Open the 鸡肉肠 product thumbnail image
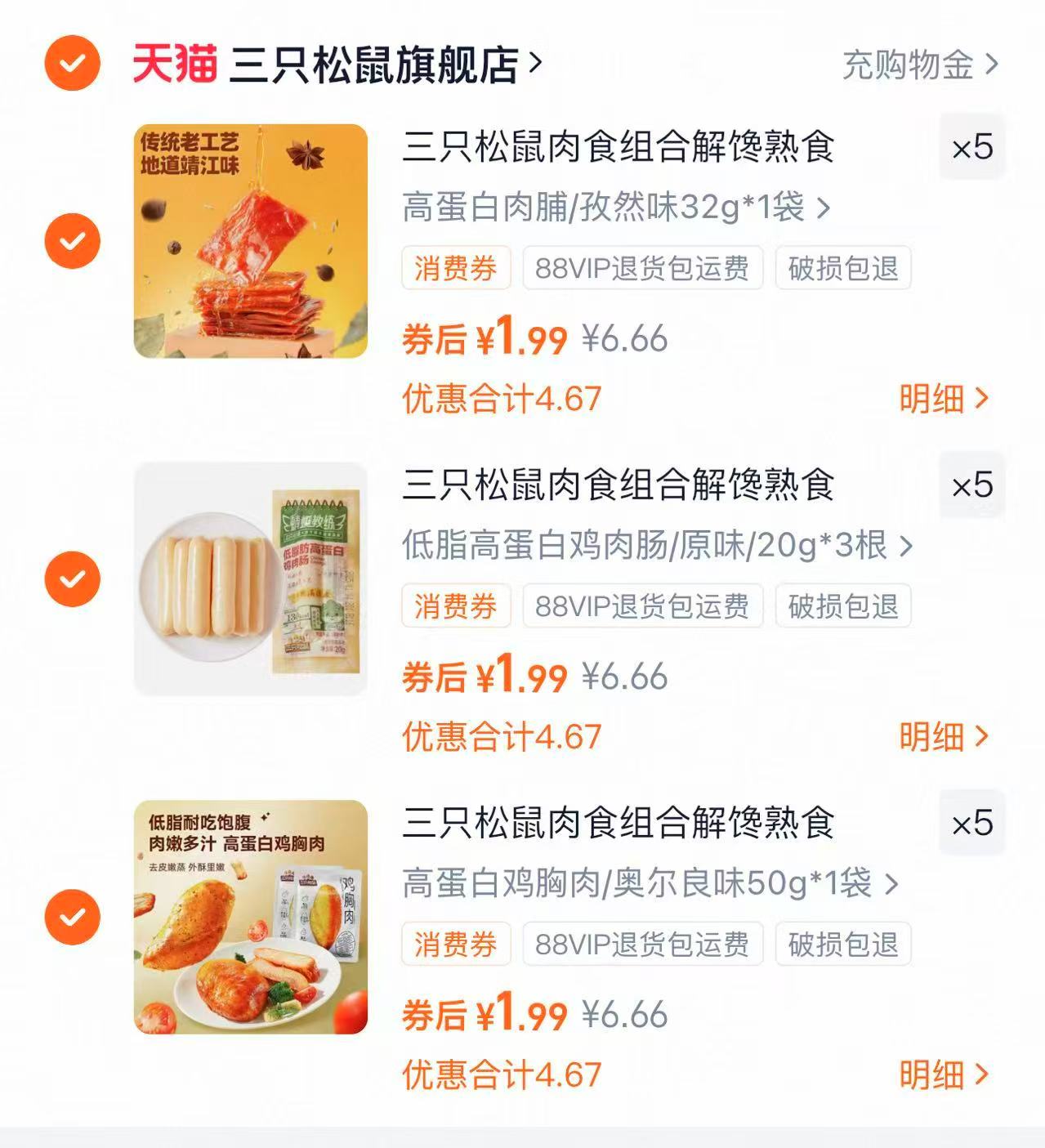1045x1148 pixels. coord(249,578)
